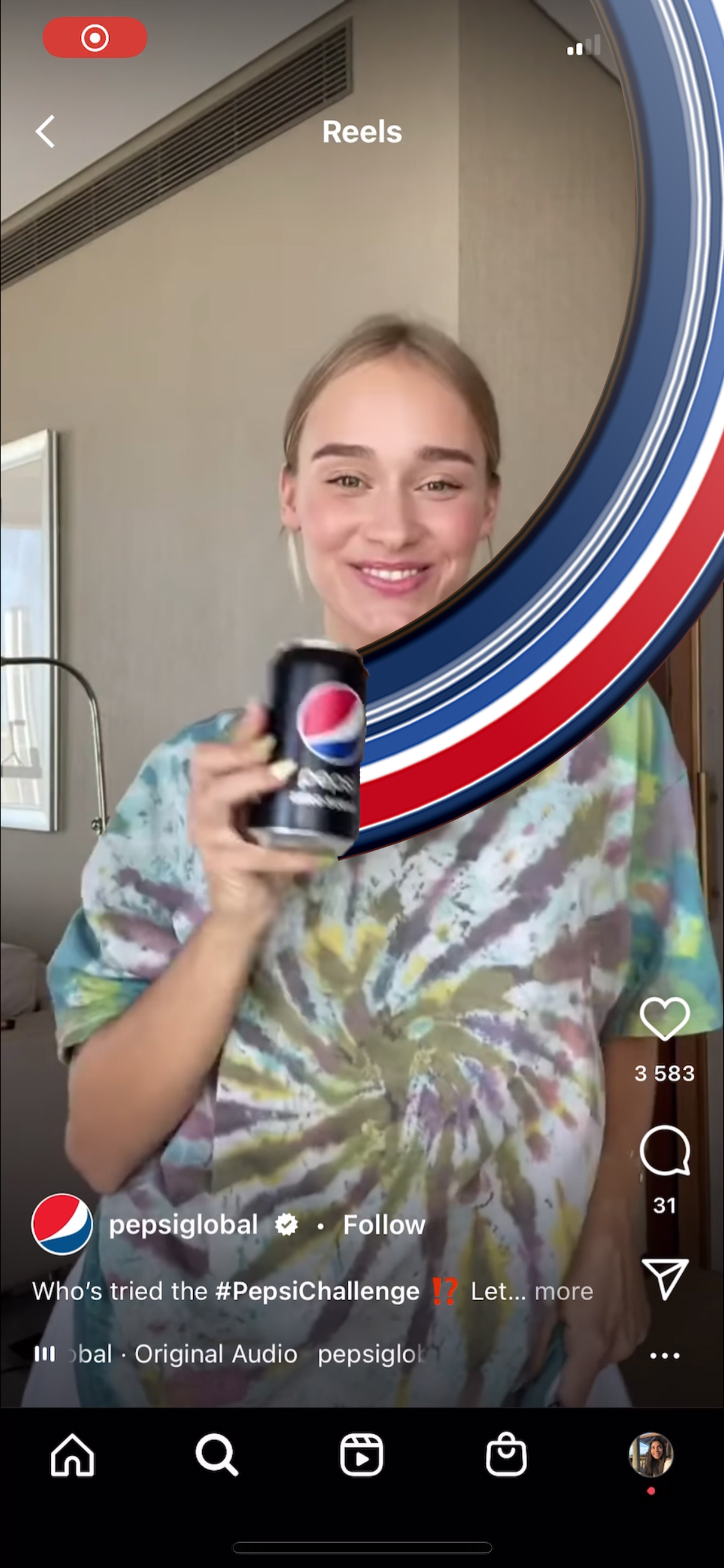Switch to the Reels tab

362,1455
